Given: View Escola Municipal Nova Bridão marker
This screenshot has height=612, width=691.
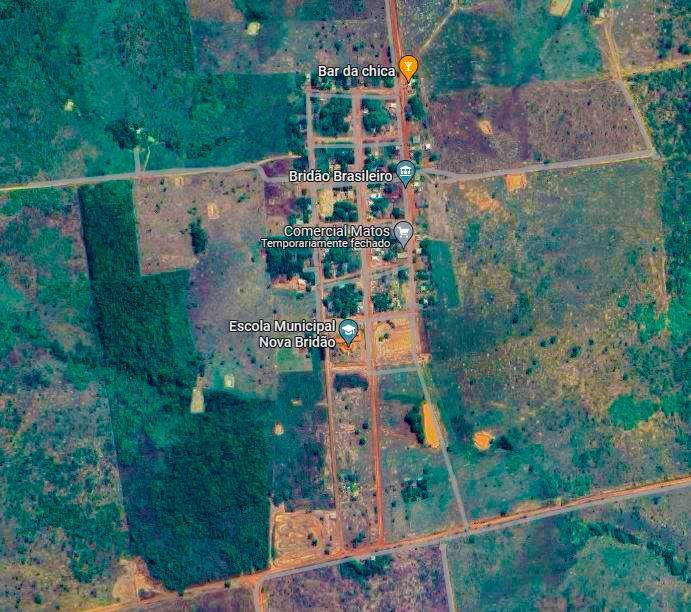Looking at the screenshot, I should [348, 332].
